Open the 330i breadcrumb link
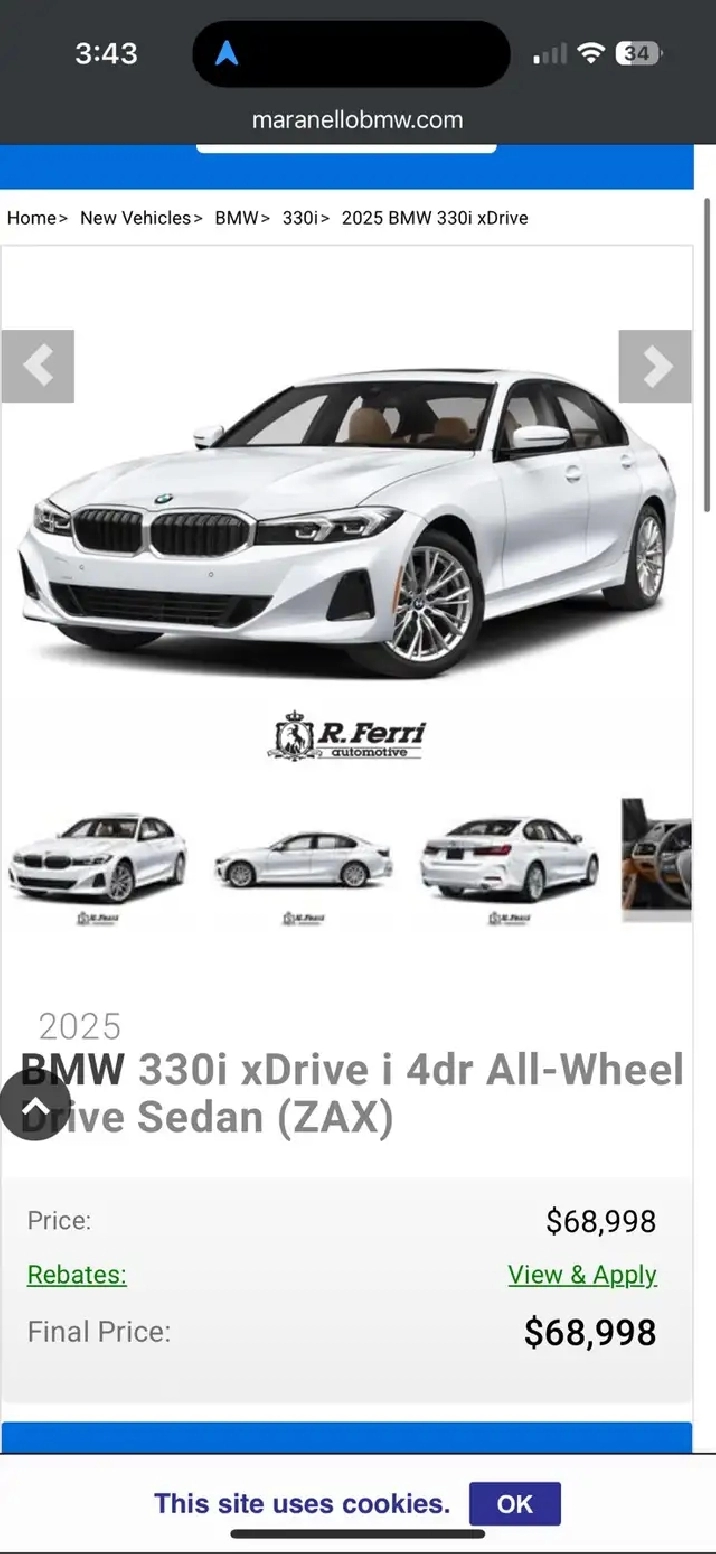The image size is (716, 1554). coord(300,218)
